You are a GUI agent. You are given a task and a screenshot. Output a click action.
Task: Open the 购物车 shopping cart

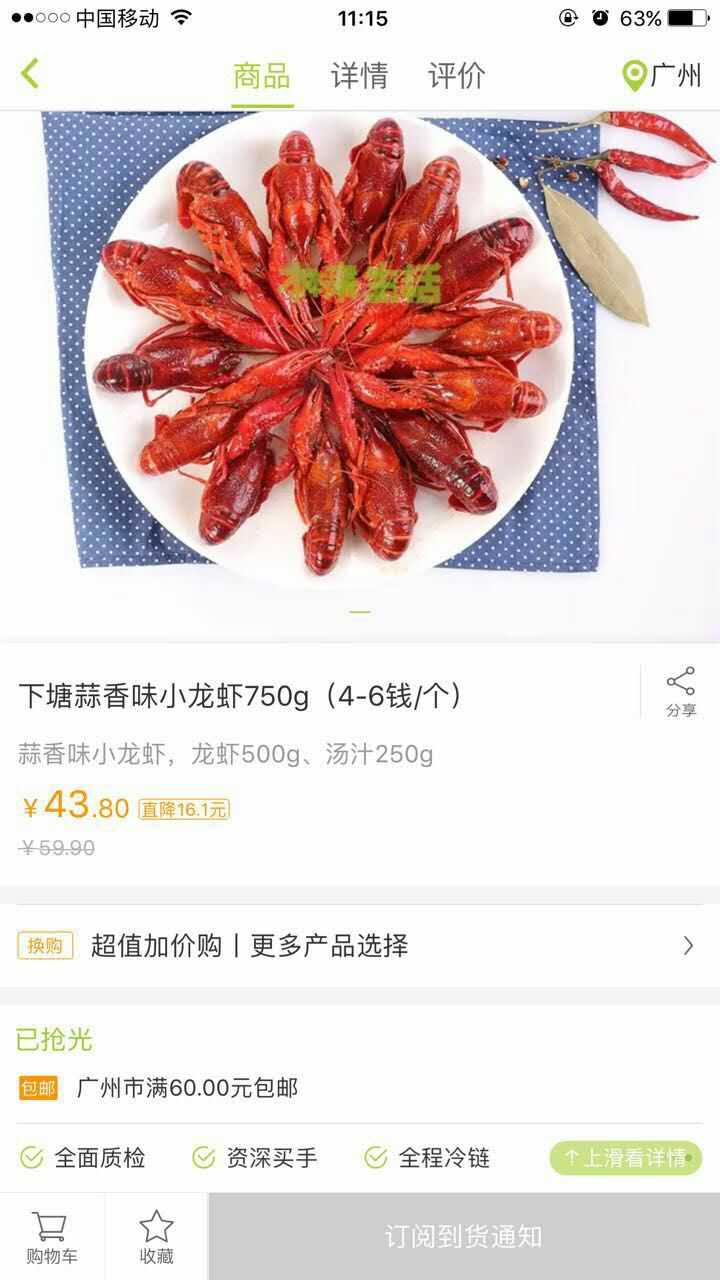52,1237
